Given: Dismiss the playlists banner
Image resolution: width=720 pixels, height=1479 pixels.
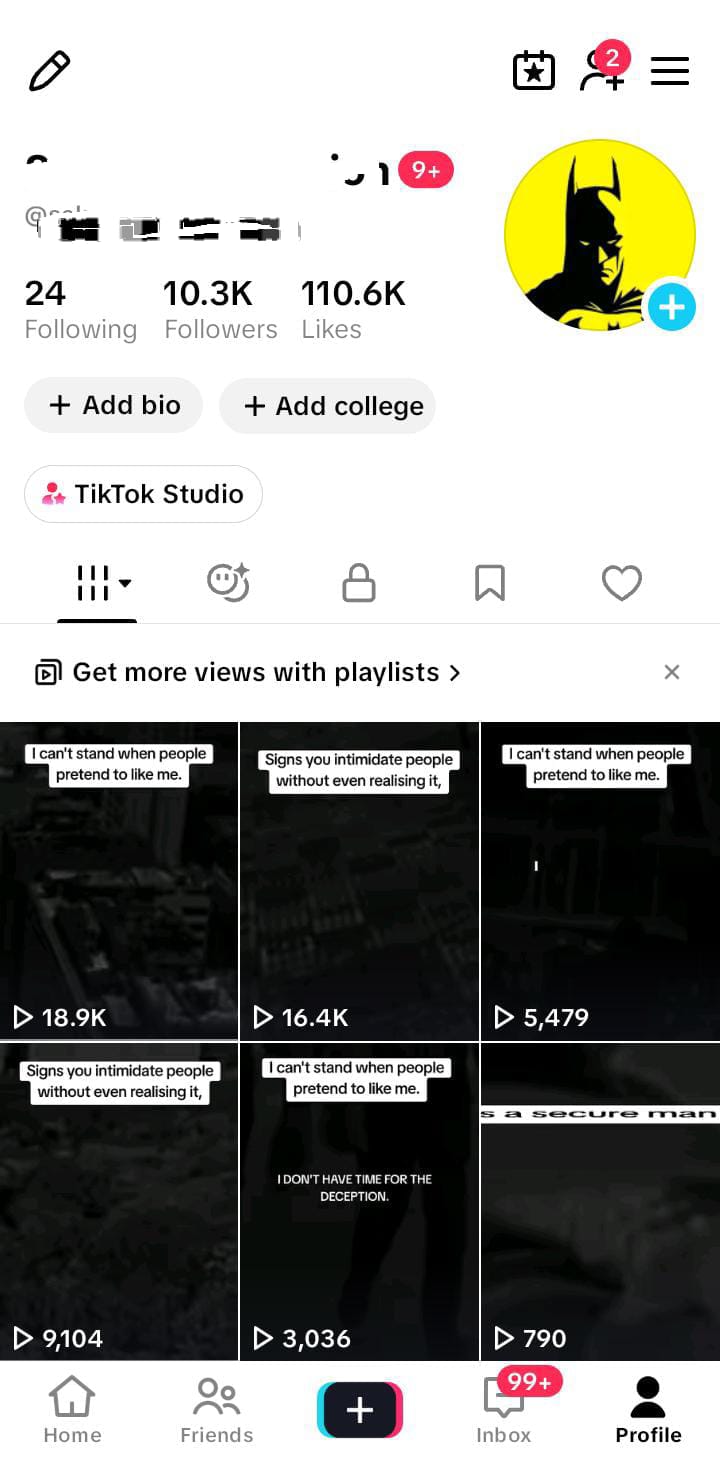Looking at the screenshot, I should click(672, 672).
